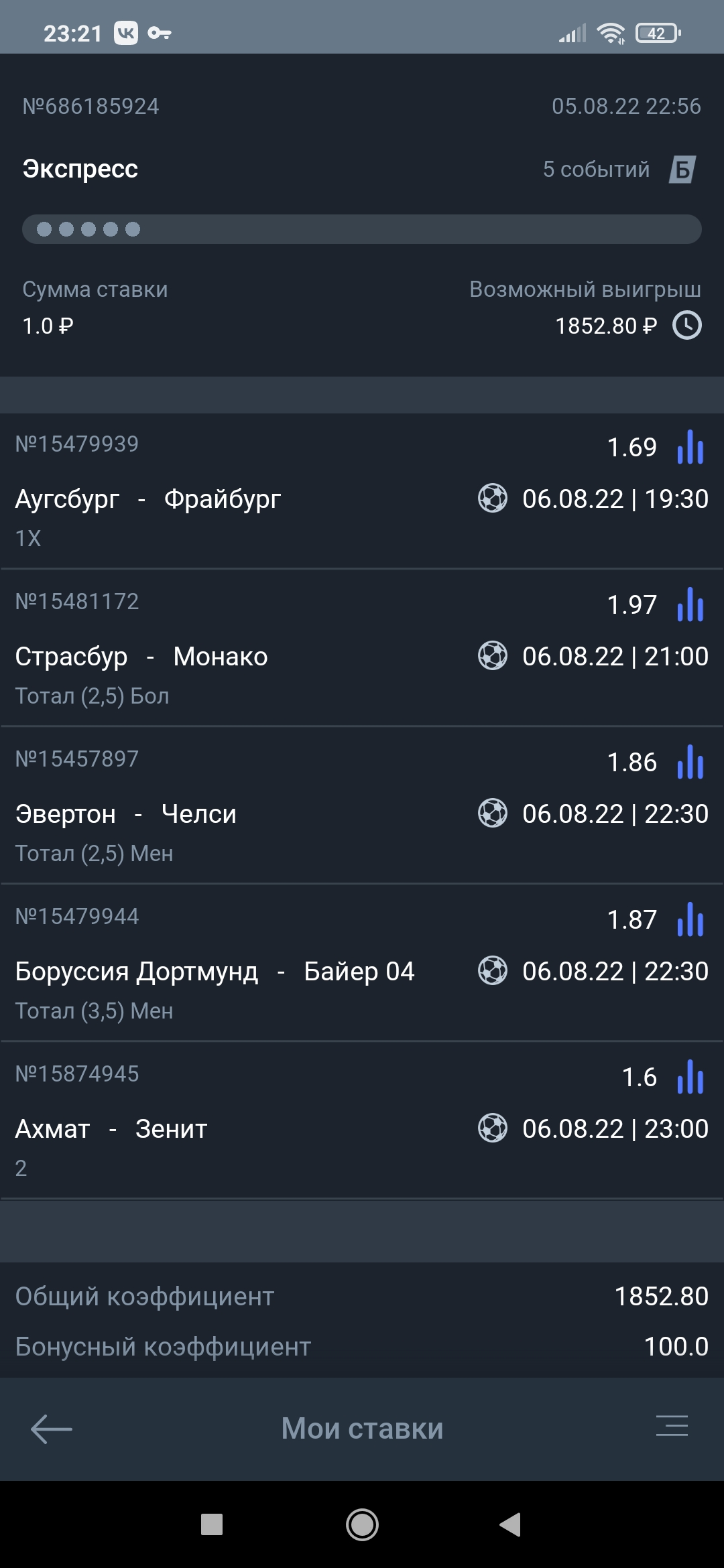Screen dimensions: 724x1568
Task: Open statistics for Аугсбург - Фрайбург
Action: tap(690, 447)
